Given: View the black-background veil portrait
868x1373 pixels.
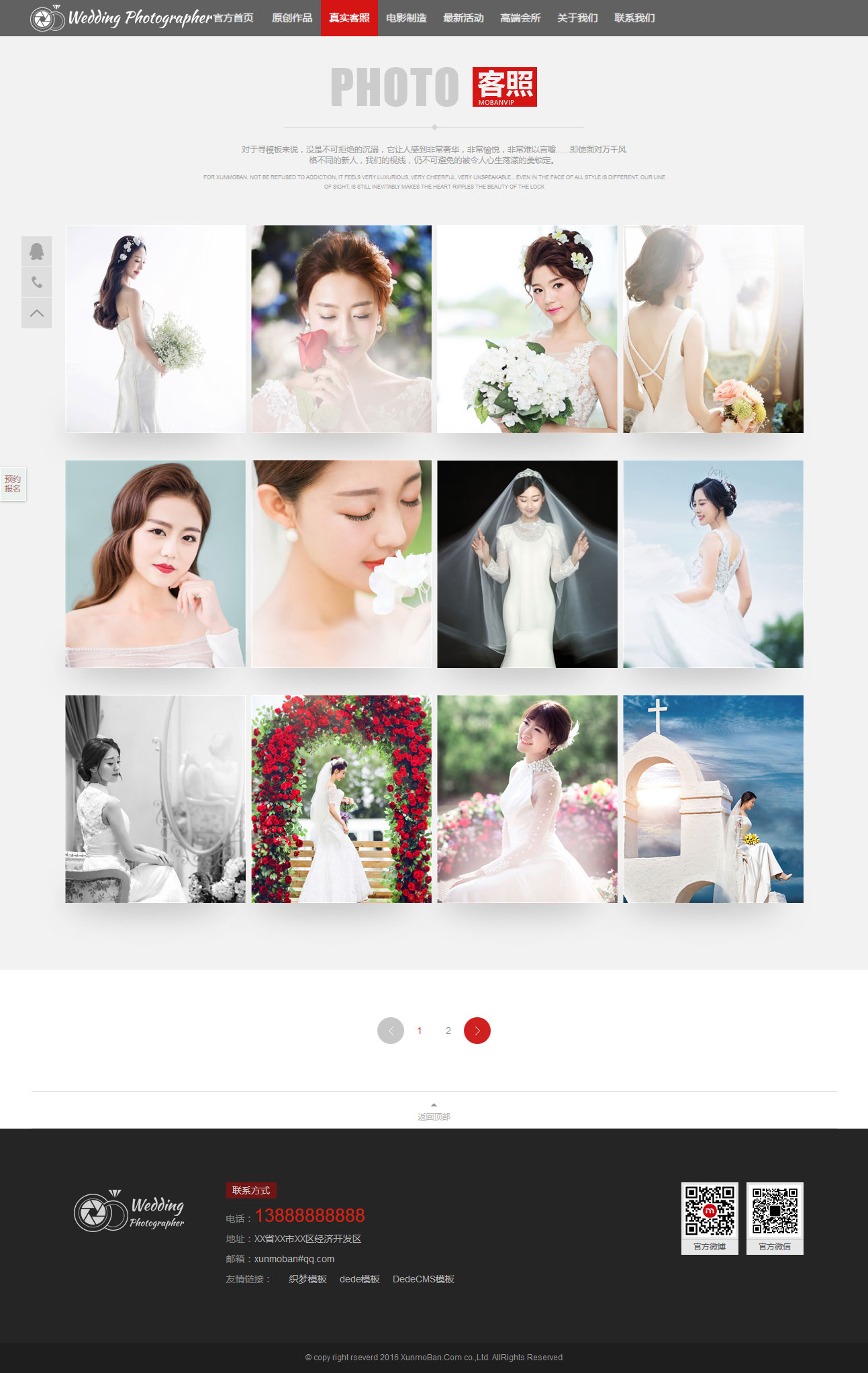Looking at the screenshot, I should [527, 564].
